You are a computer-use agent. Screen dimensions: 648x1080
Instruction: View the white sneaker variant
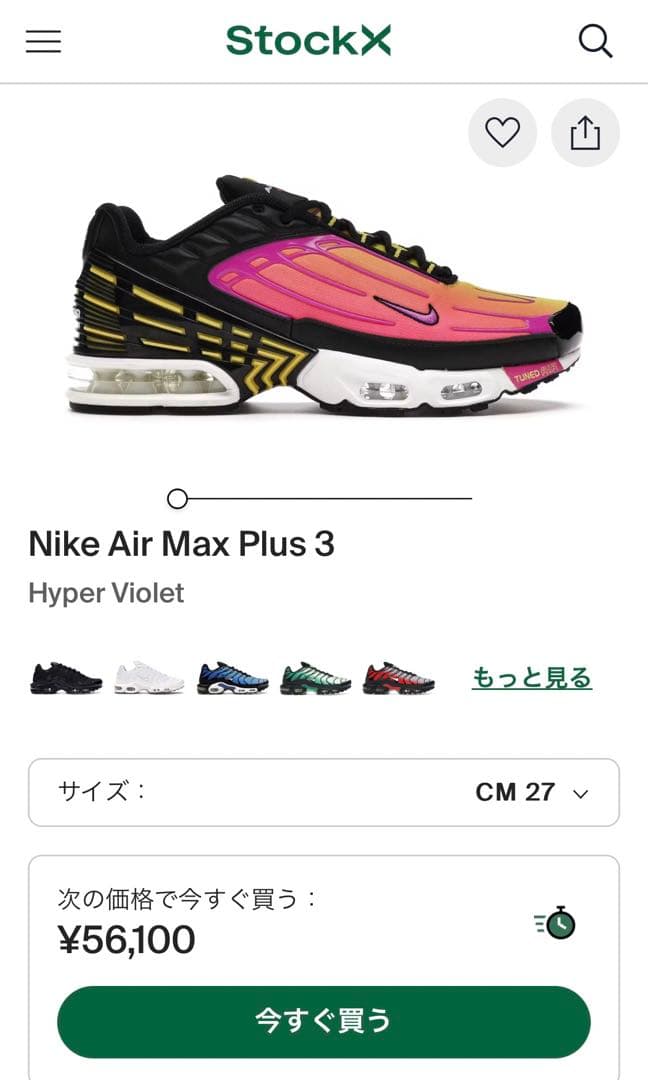(x=149, y=678)
